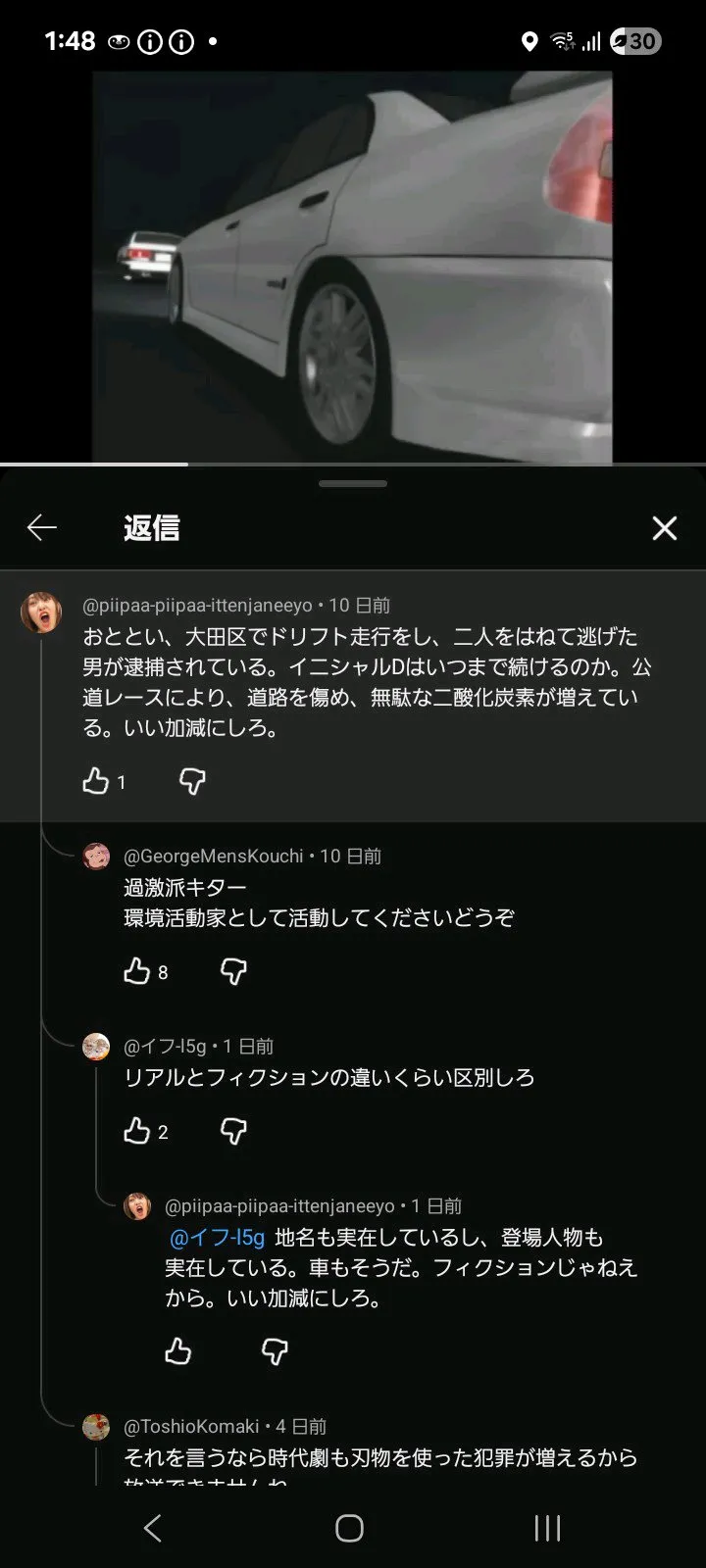
Task: Dislike the top comment about 大田区 drifting
Action: [x=192, y=781]
